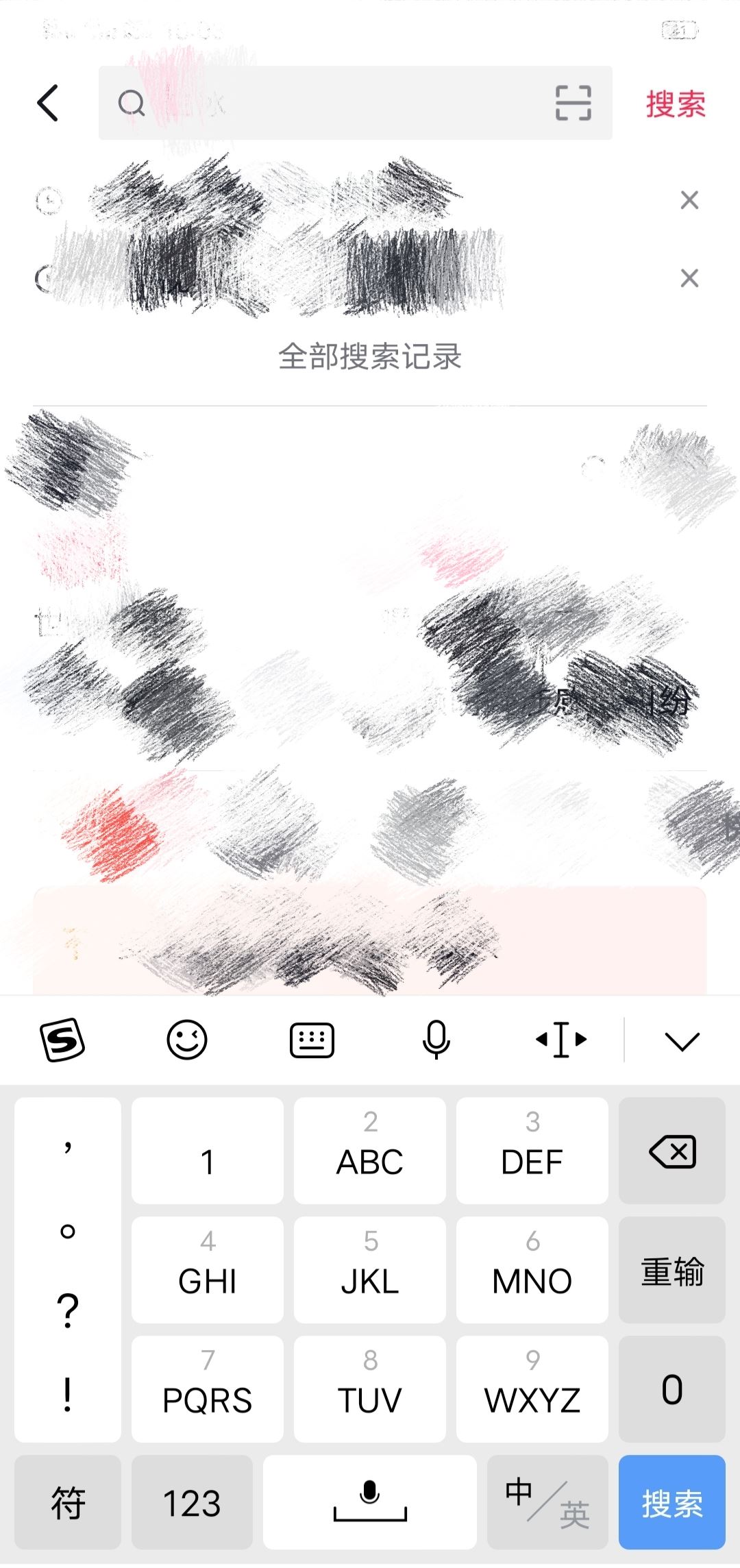Go back using the top-left arrow
The height and width of the screenshot is (1568, 740).
coord(48,103)
